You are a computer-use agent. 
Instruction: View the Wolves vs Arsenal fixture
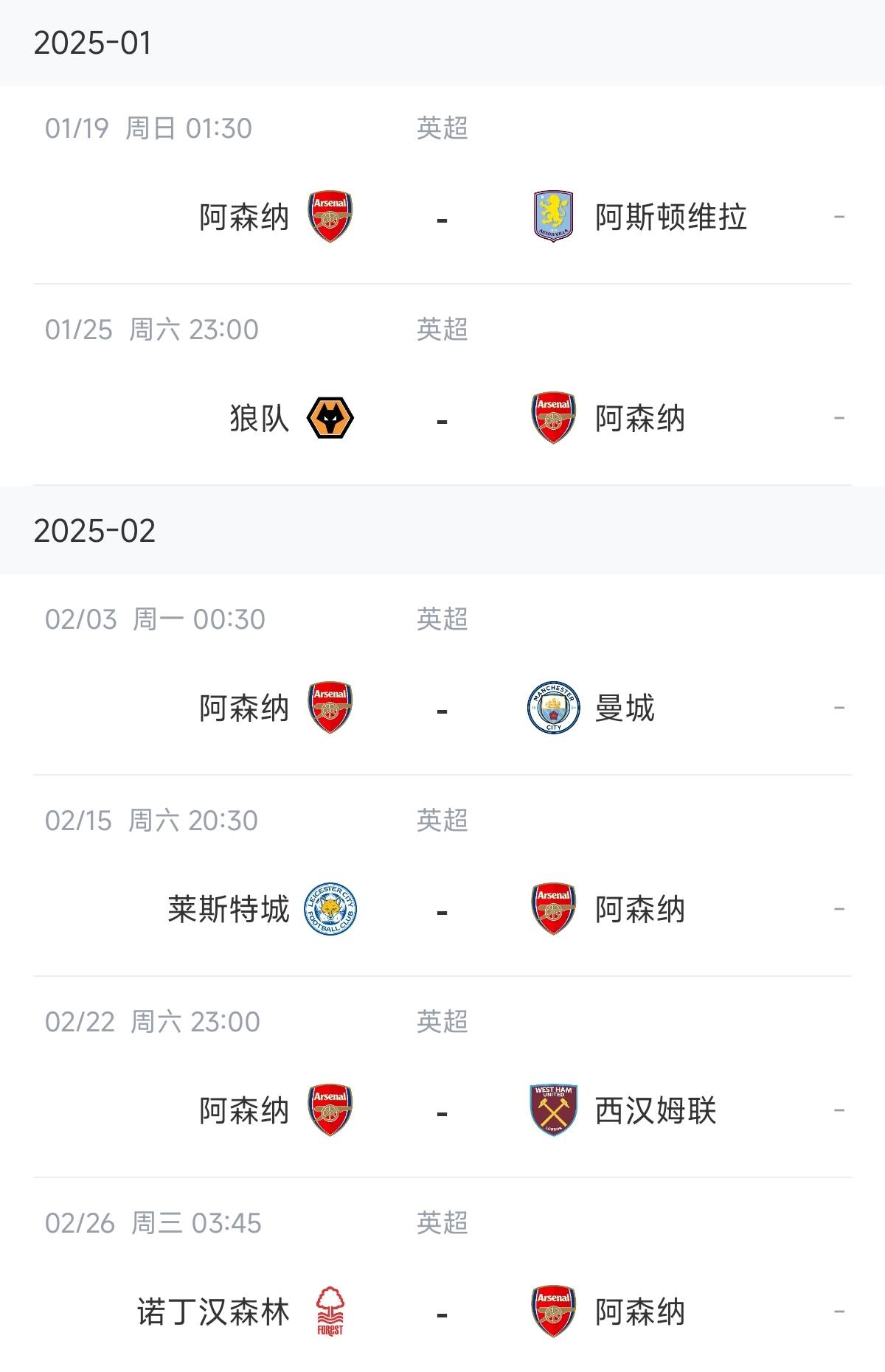pos(442,419)
